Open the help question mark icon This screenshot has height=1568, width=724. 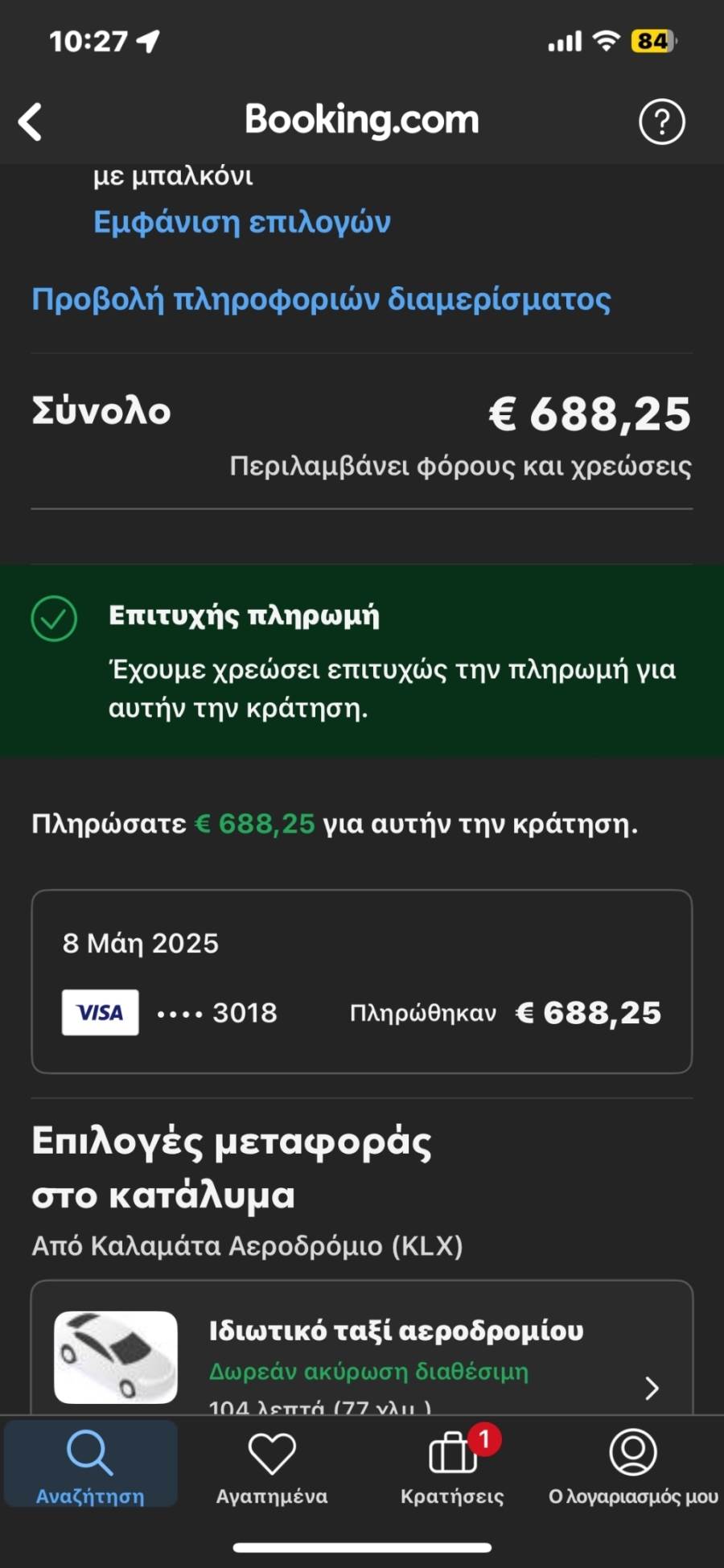(x=661, y=122)
